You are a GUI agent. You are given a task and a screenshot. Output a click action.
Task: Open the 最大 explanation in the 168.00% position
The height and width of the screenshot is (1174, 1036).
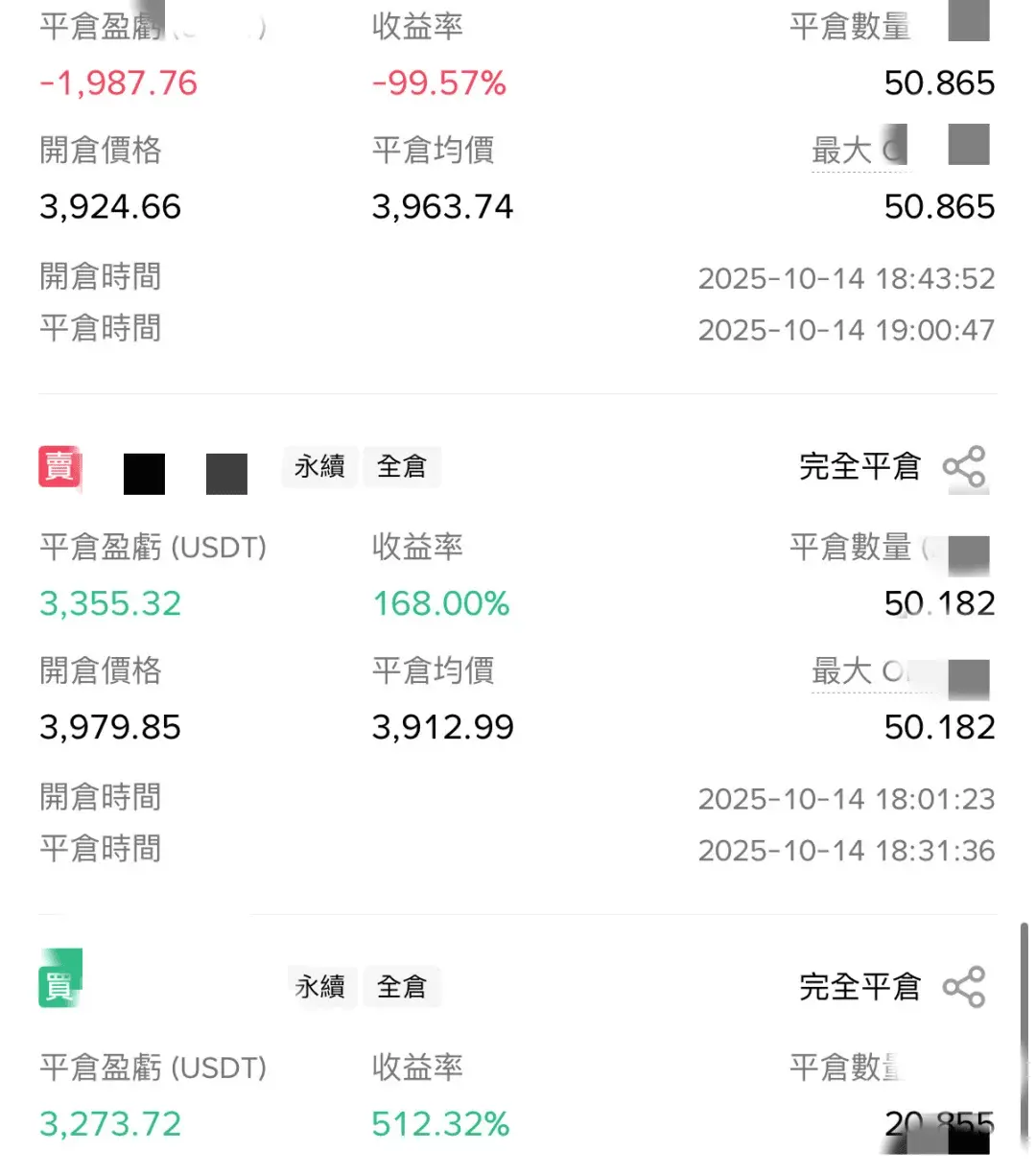point(857,672)
